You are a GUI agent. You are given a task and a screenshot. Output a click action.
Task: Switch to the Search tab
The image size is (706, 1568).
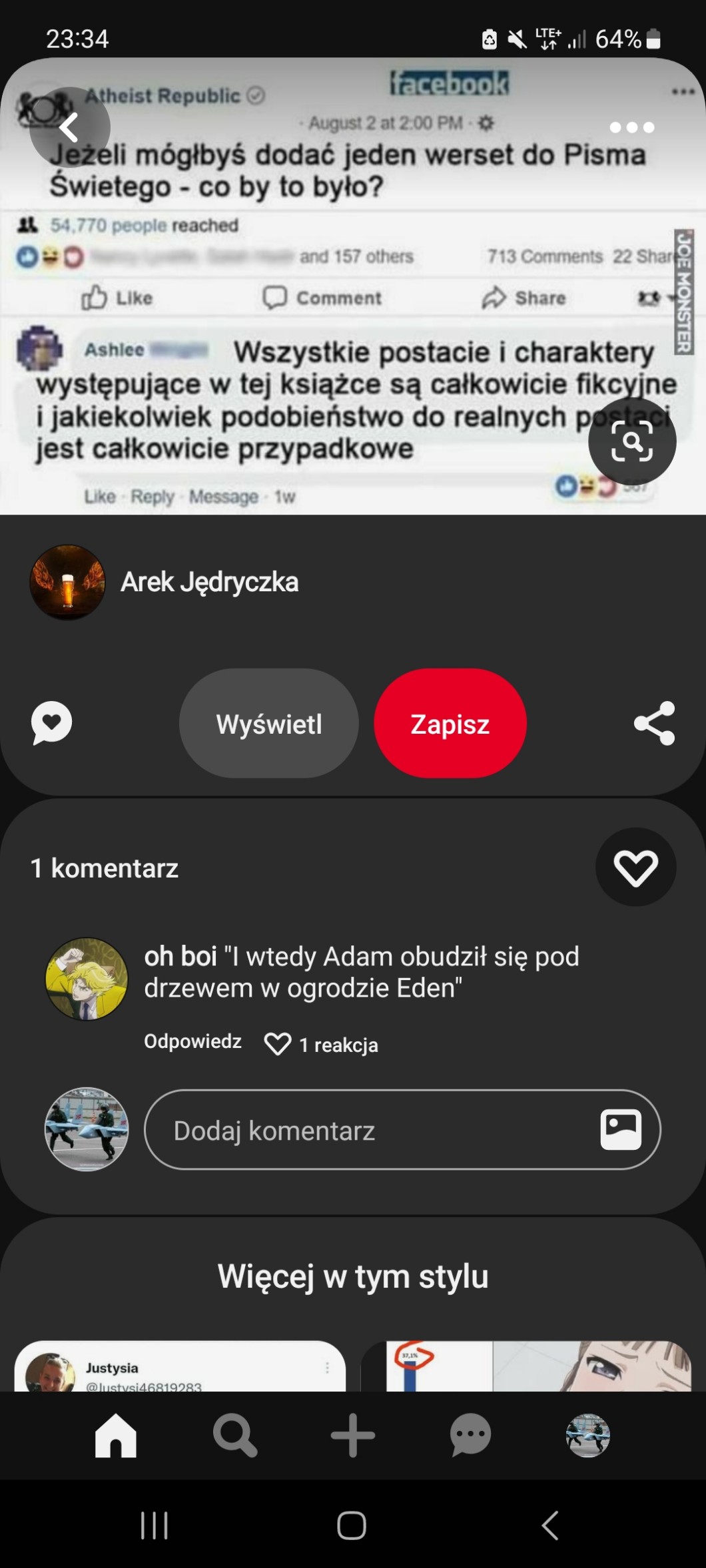click(x=234, y=1435)
